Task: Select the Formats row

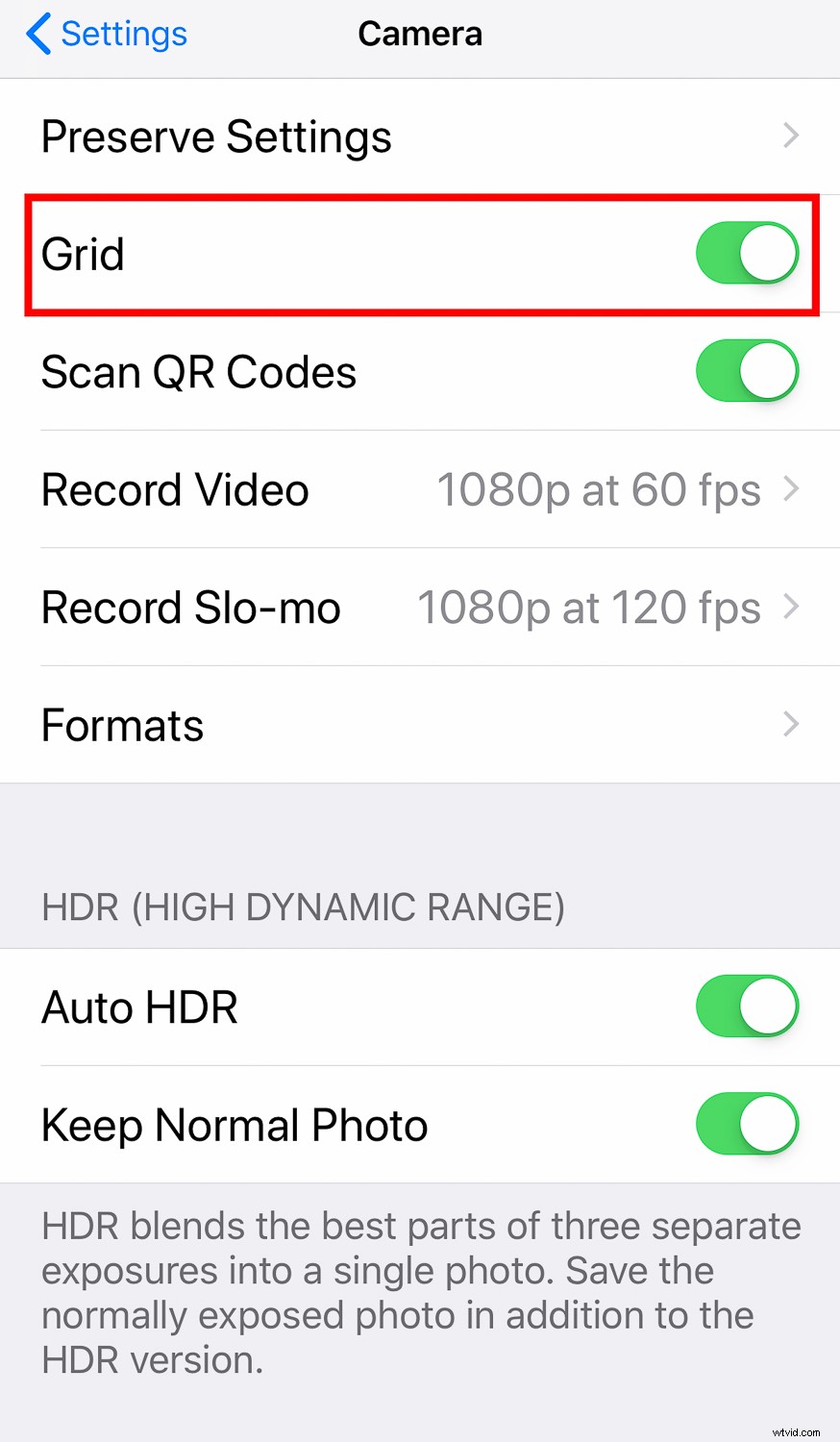Action: click(x=122, y=725)
